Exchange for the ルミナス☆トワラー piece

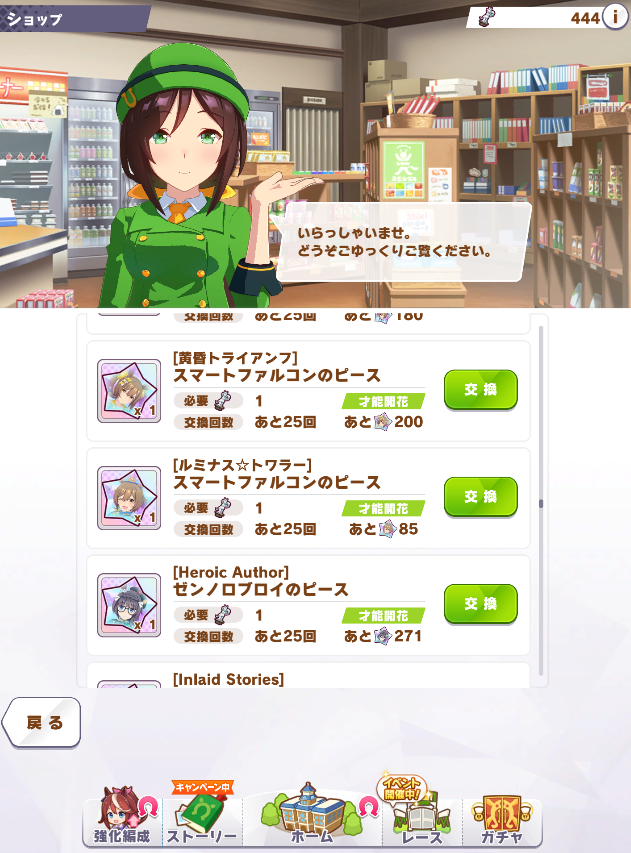click(x=480, y=496)
